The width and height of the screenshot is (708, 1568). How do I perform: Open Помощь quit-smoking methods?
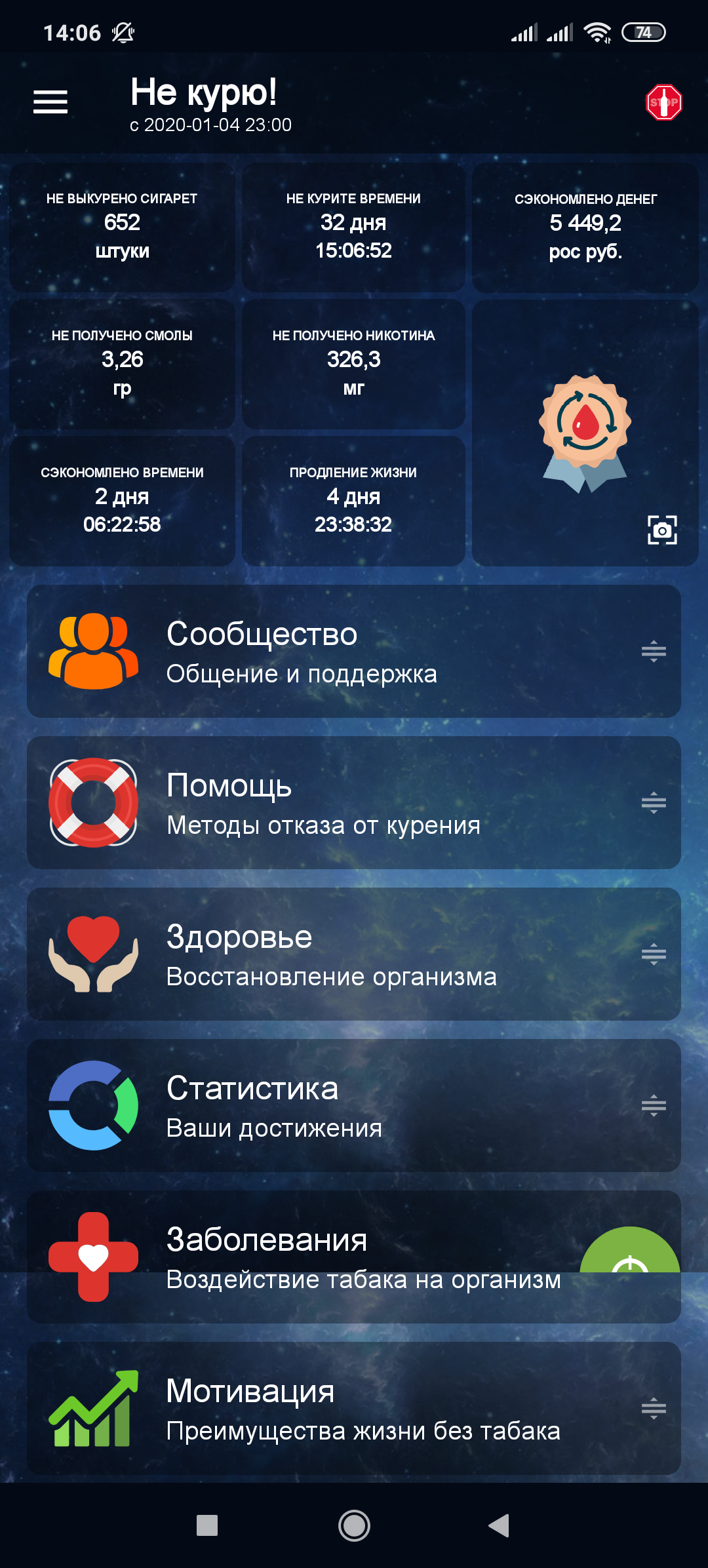coord(354,802)
